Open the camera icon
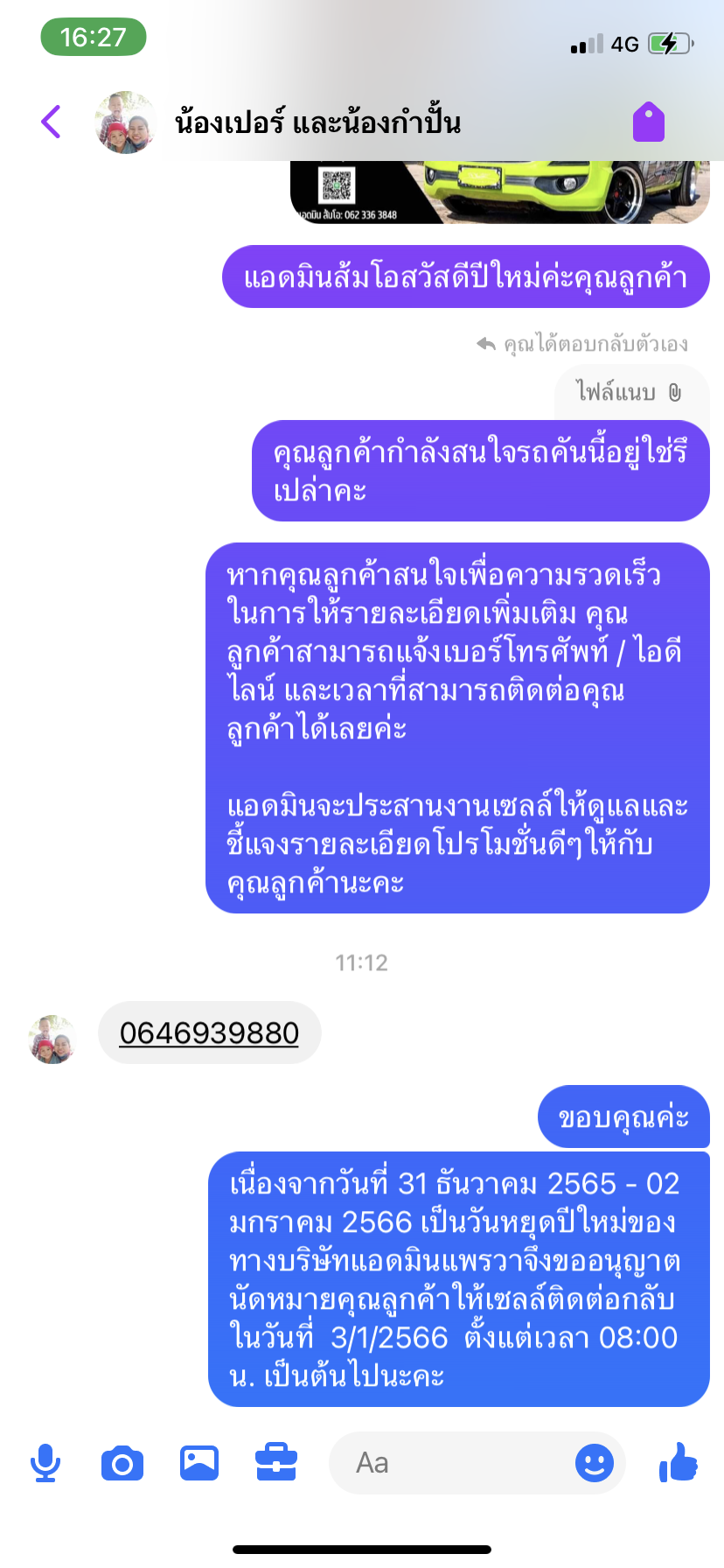 122,1463
